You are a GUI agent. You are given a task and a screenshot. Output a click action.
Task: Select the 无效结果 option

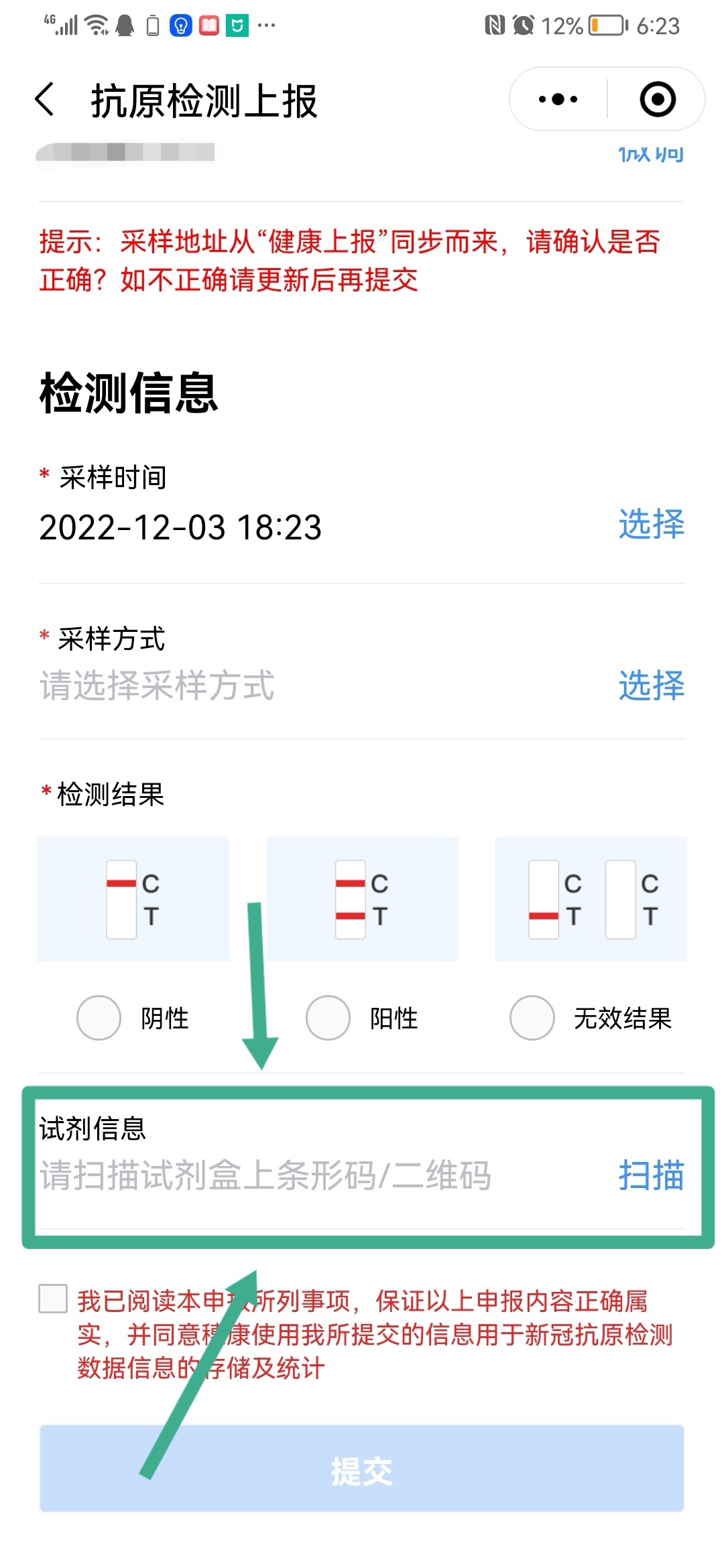pyautogui.click(x=532, y=1018)
